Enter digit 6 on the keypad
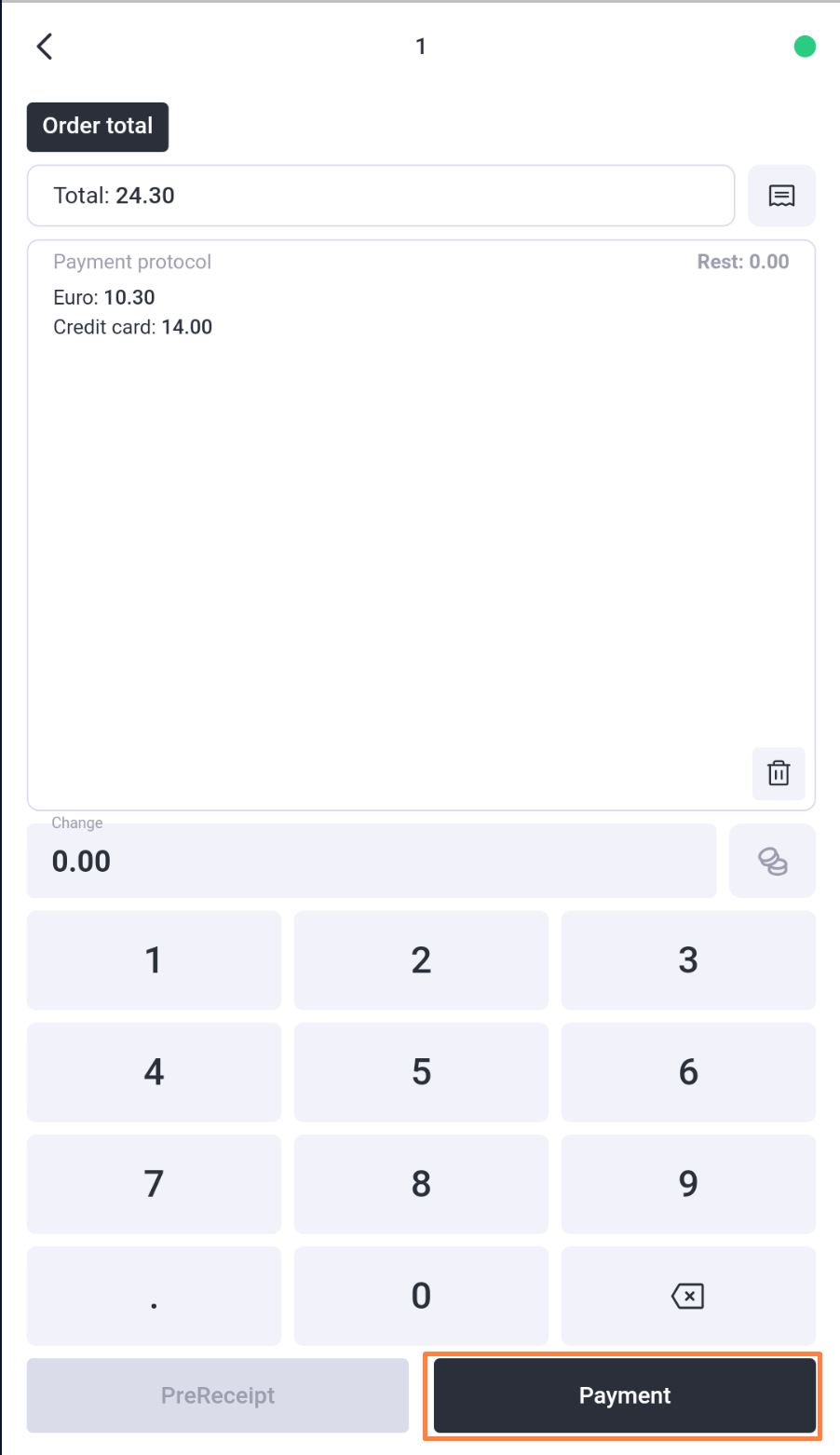The width and height of the screenshot is (840, 1455). point(688,1072)
